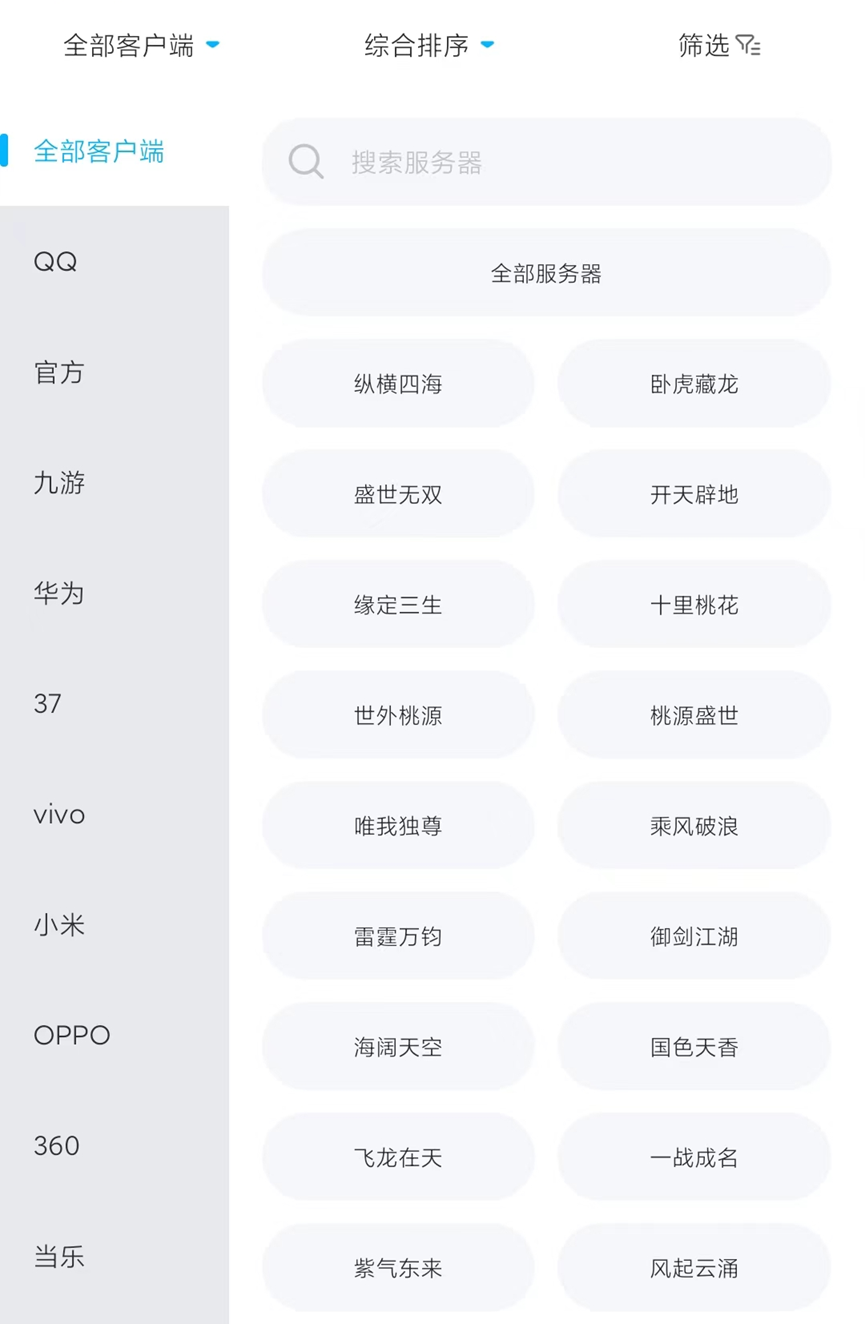Choose the 盛世无双 server

tap(398, 494)
